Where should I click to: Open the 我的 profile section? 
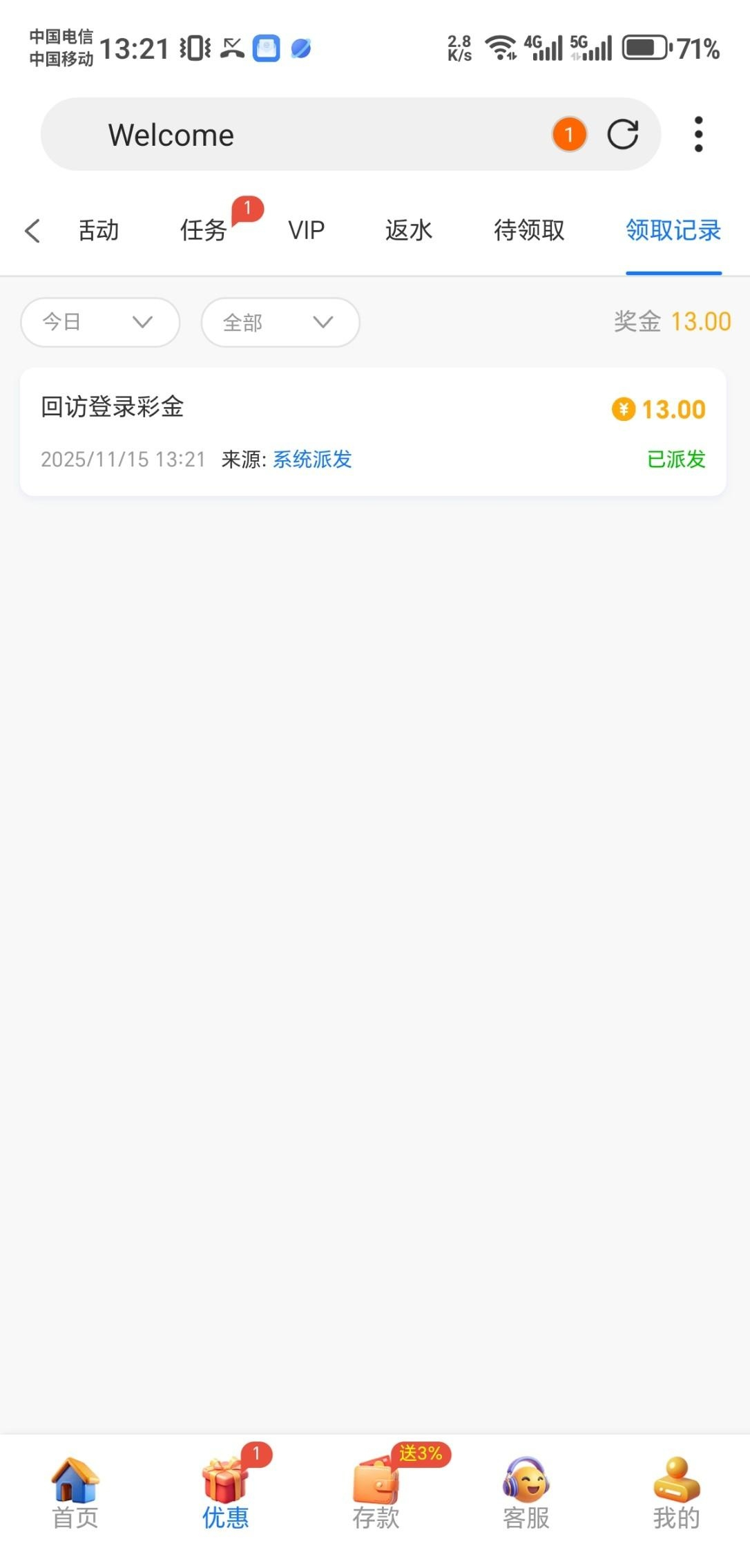coord(676,1493)
